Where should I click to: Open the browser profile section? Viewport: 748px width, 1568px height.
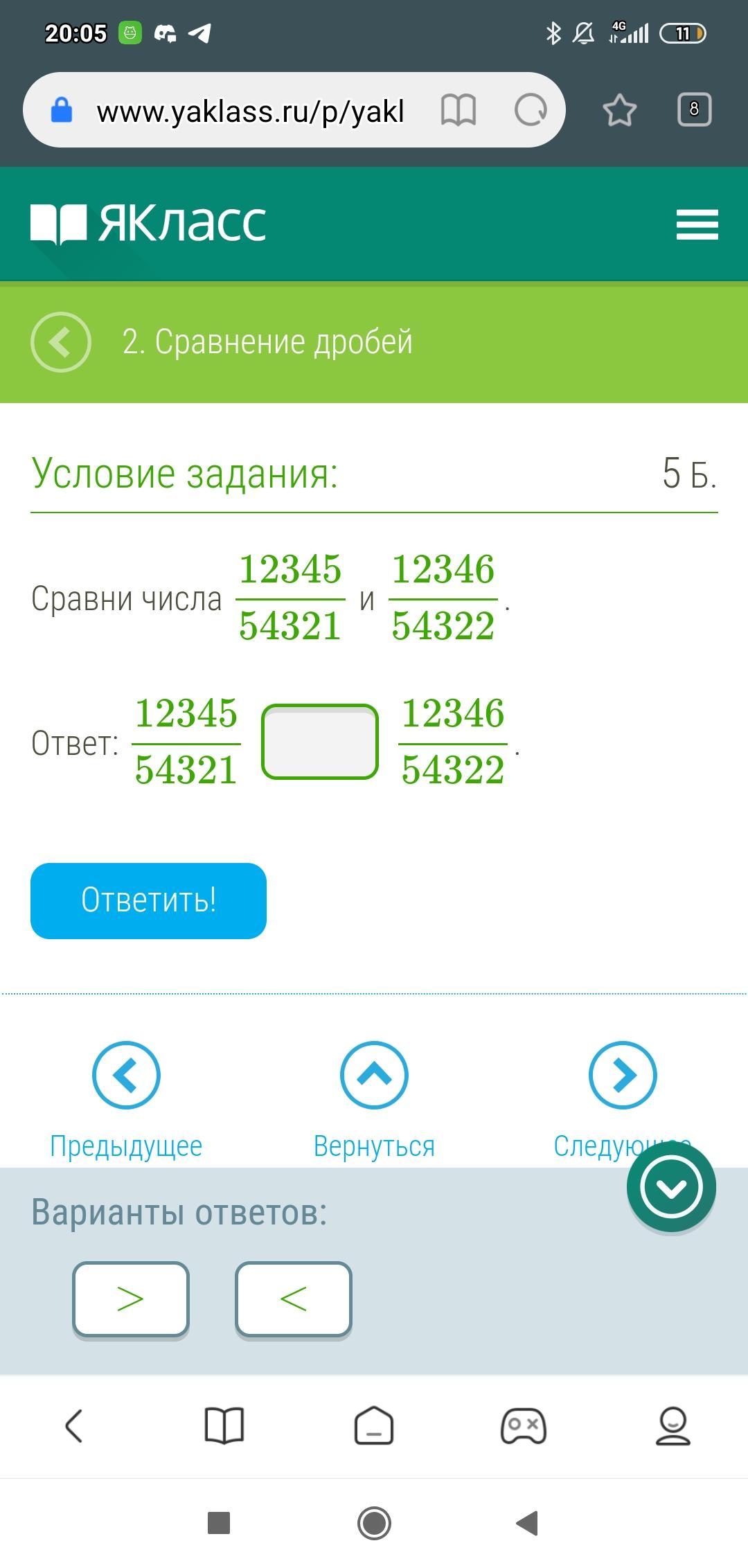pyautogui.click(x=673, y=1427)
